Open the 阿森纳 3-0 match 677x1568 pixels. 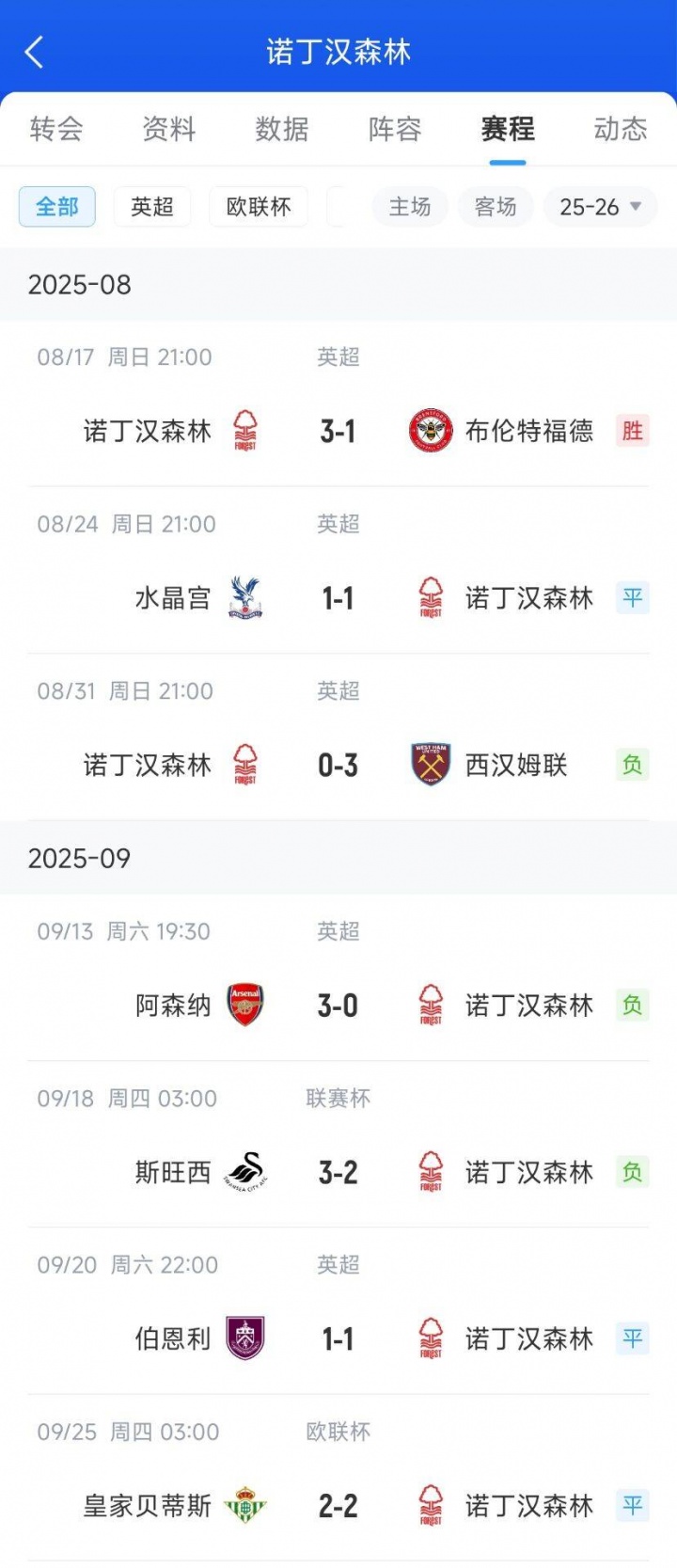338,1006
